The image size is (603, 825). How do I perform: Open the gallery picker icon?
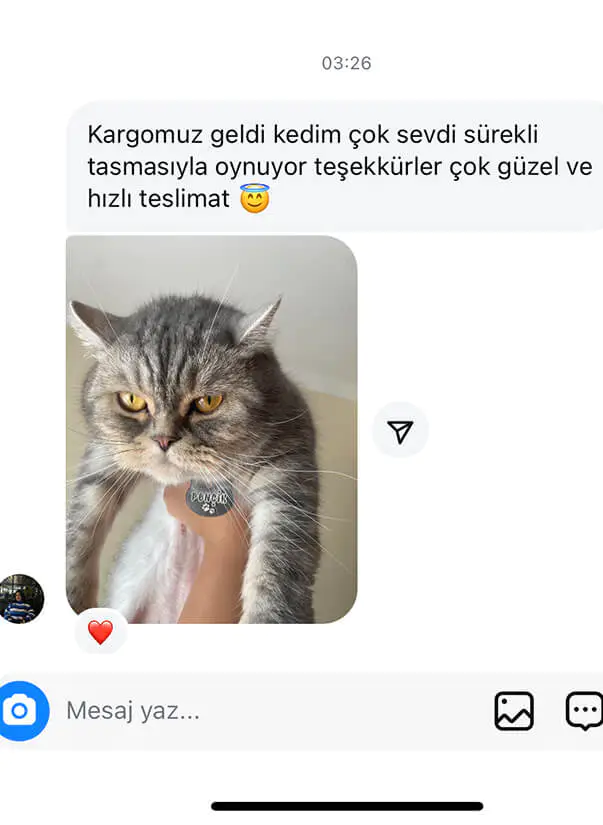point(514,711)
